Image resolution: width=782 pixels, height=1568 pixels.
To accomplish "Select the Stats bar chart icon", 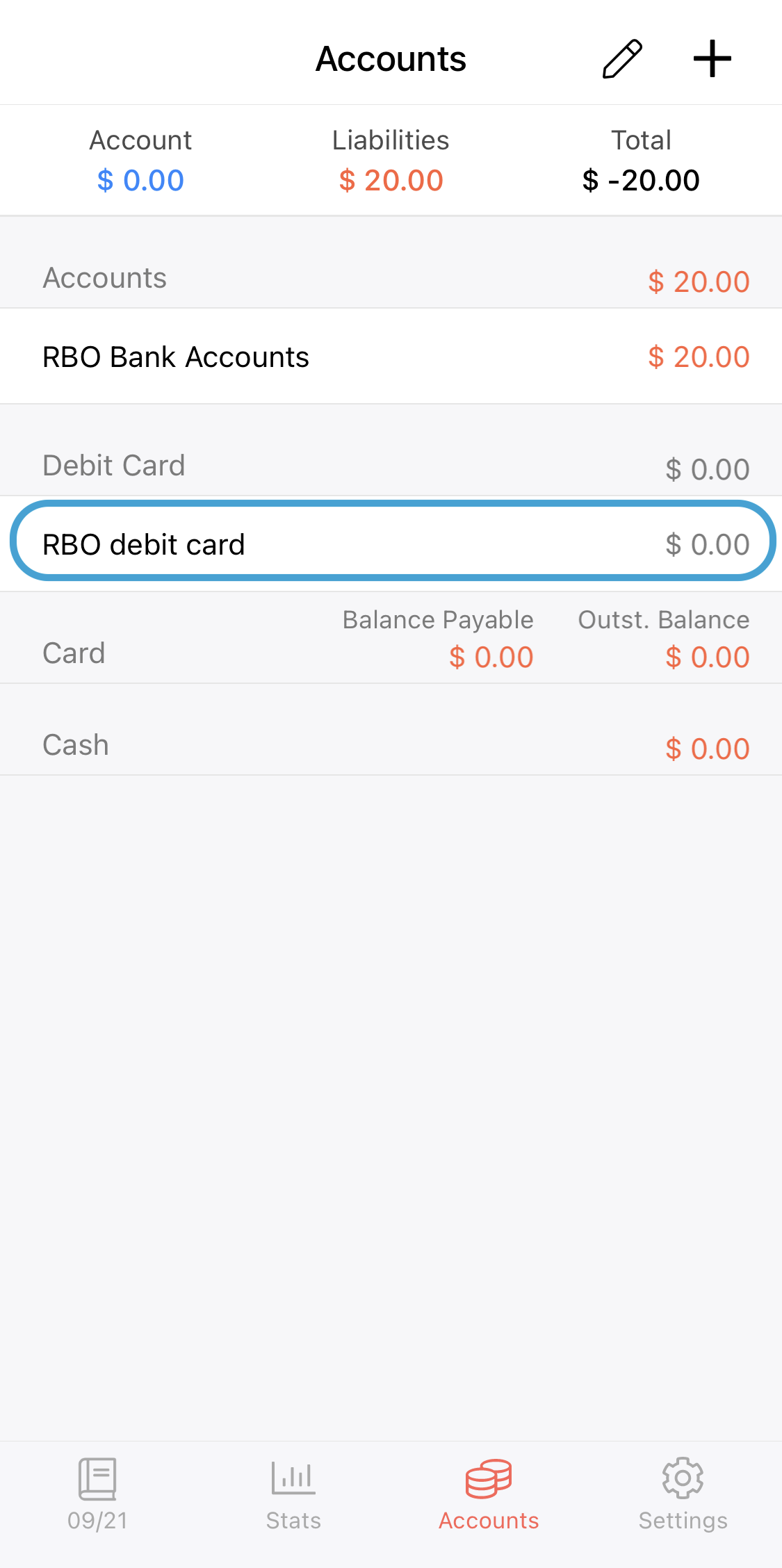I will (292, 1489).
